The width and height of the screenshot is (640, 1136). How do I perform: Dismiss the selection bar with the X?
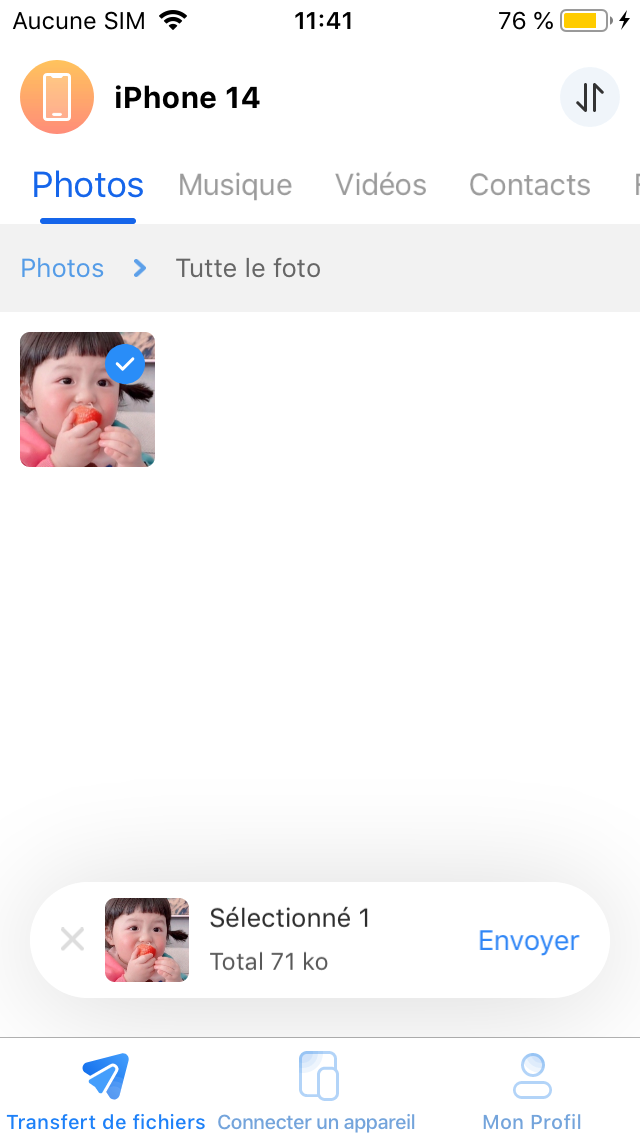72,939
